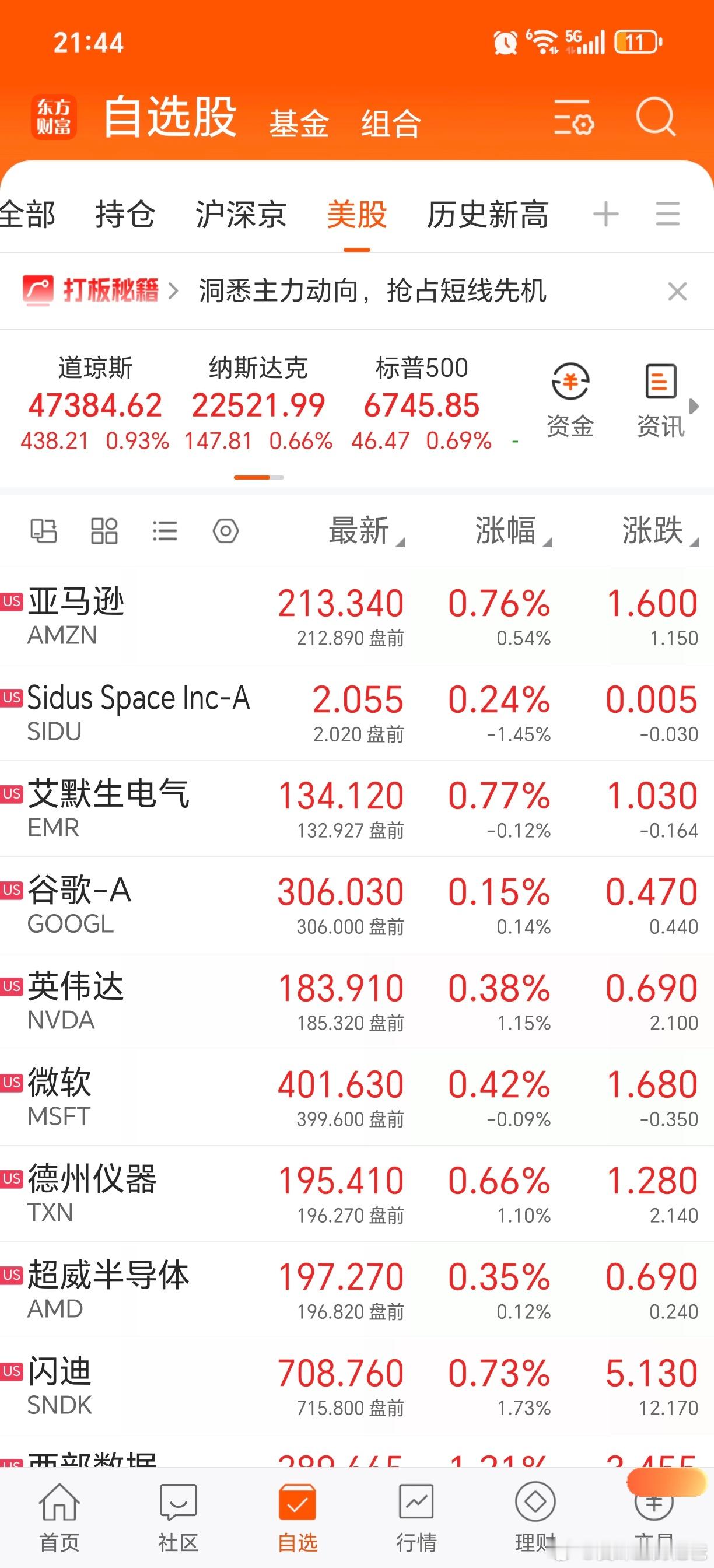Open the 社区 community tab icon
The image size is (714, 1568).
177,1503
